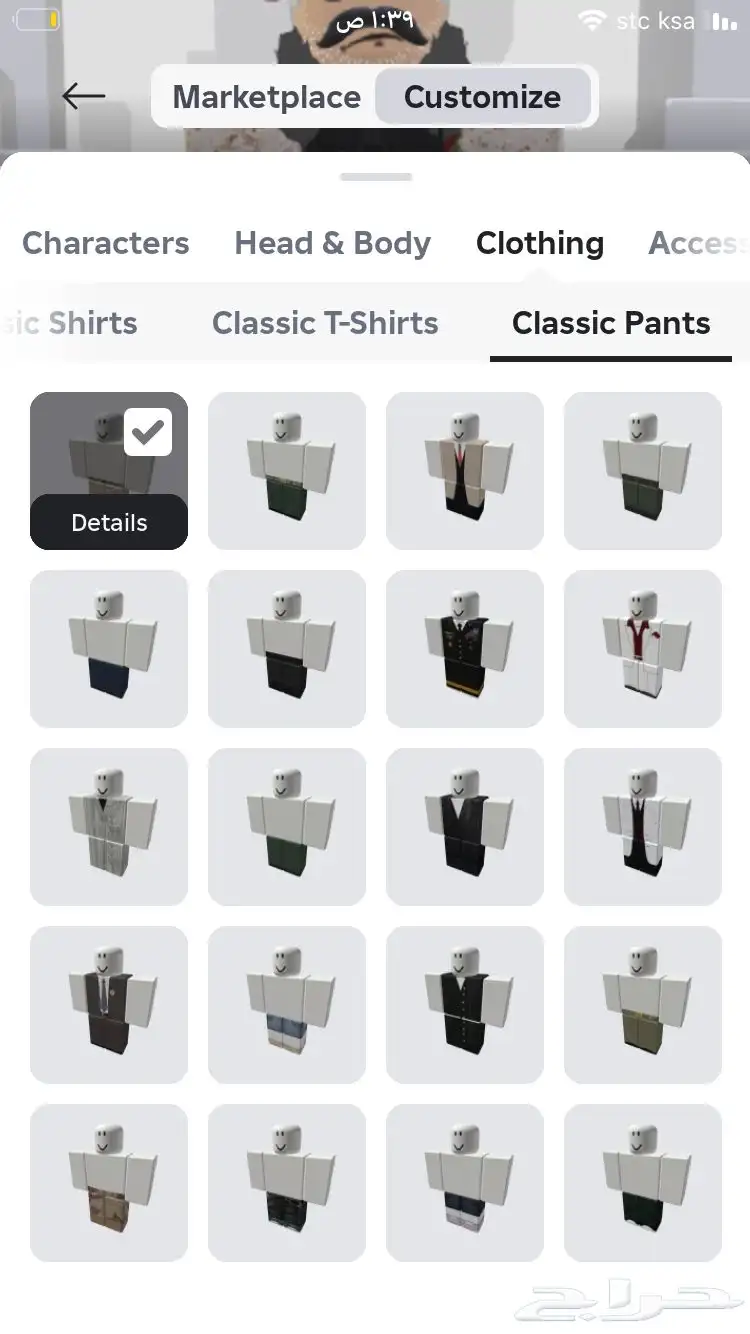
Task: Open Details of the selected pants
Action: [109, 522]
